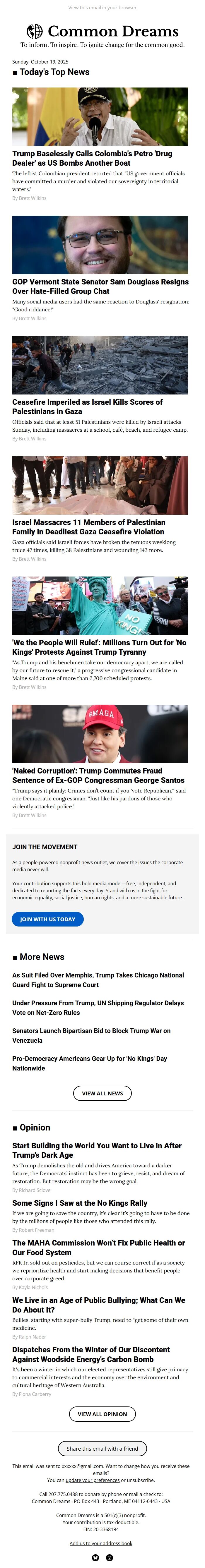Image resolution: width=205 pixels, height=1568 pixels.
Task: Open the Instagram icon in the footer
Action: coord(110,1558)
